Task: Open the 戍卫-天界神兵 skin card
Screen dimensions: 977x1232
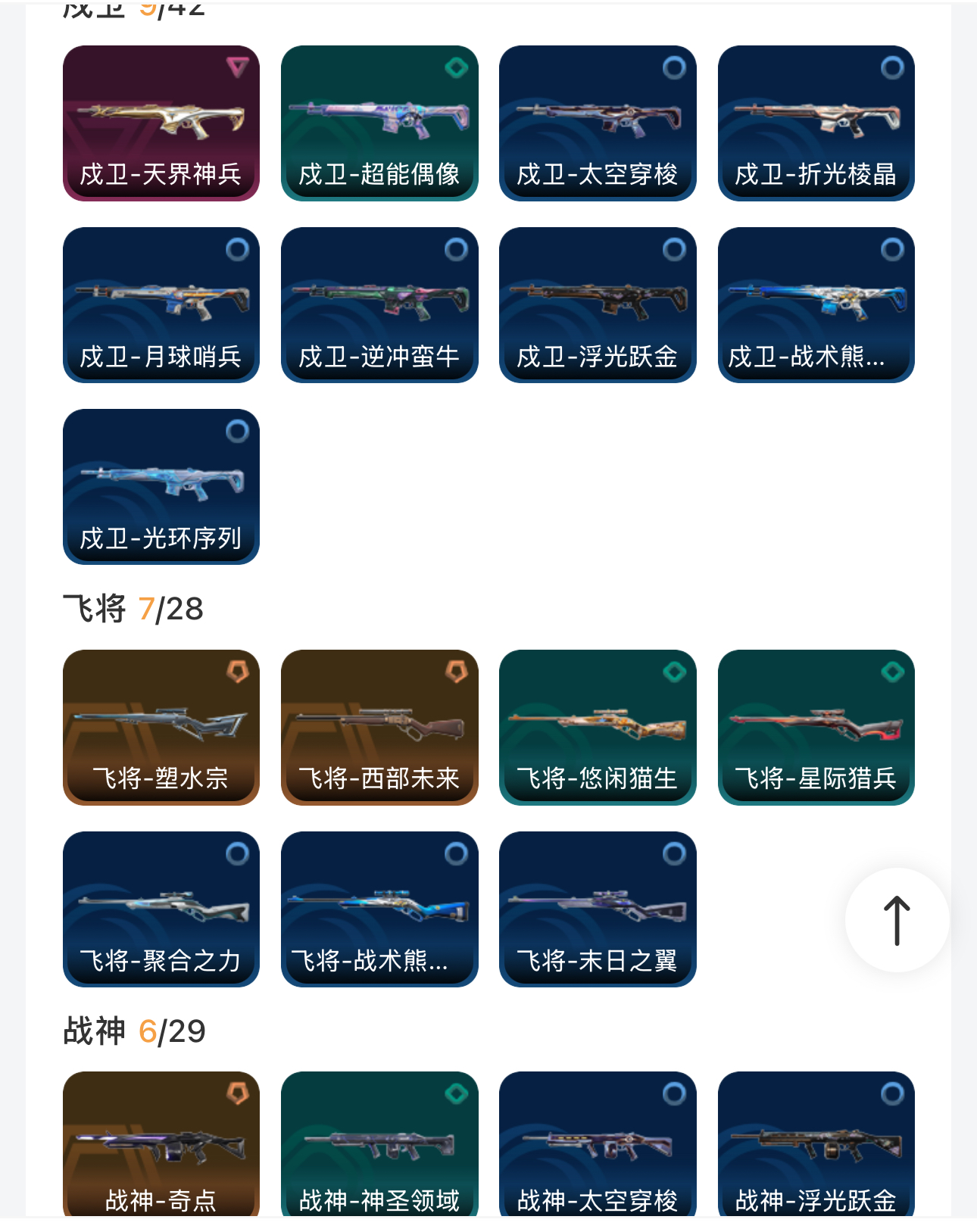Action: (x=161, y=123)
